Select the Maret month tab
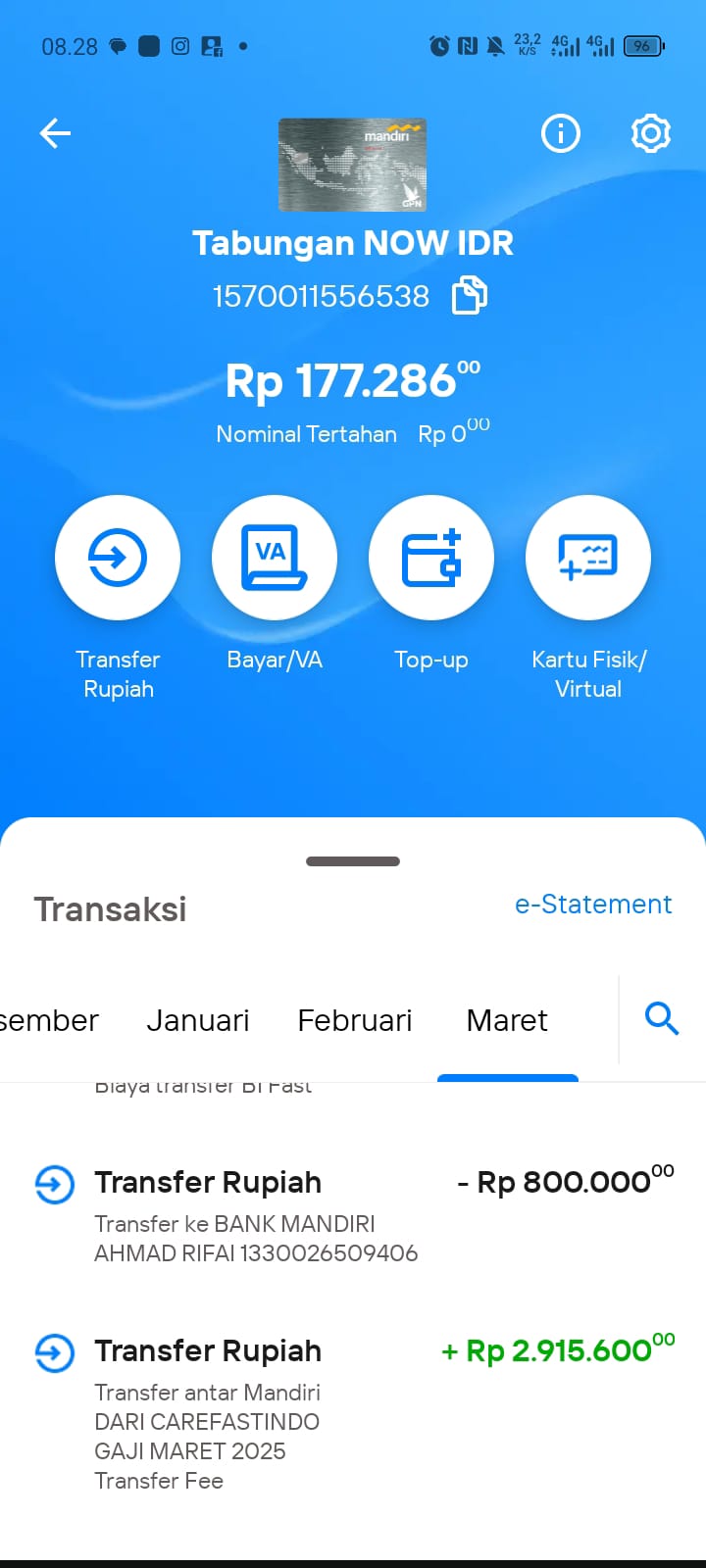This screenshot has width=706, height=1568. (x=507, y=1020)
